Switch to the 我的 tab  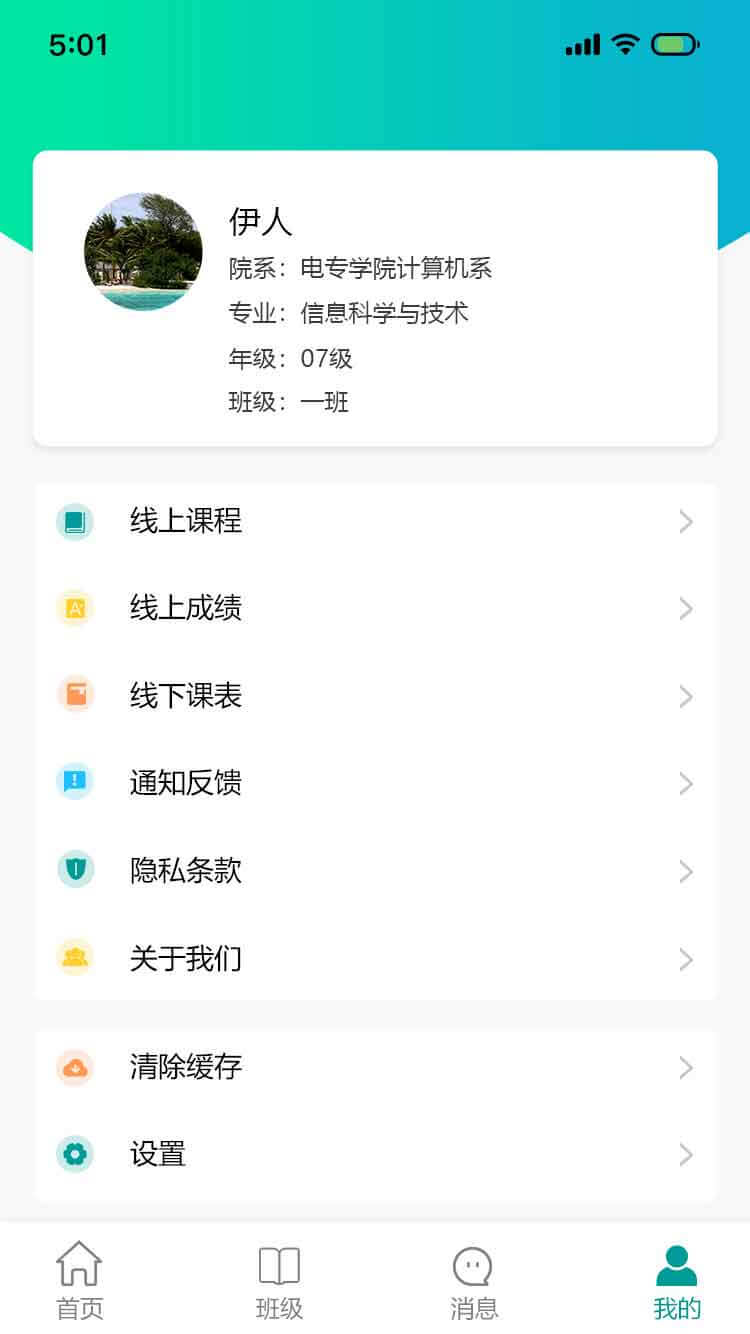(676, 1275)
